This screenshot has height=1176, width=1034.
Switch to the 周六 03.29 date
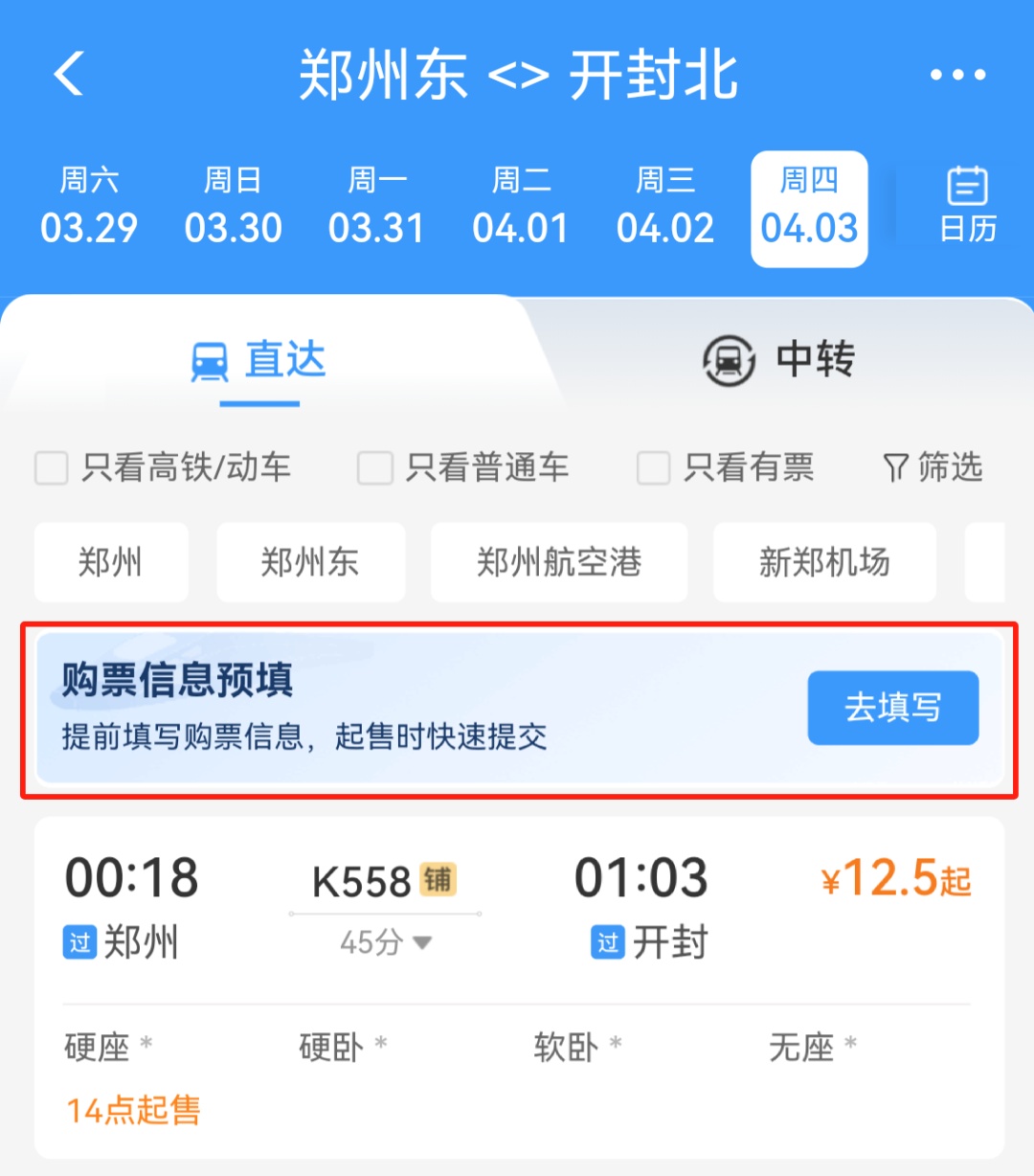pyautogui.click(x=89, y=206)
